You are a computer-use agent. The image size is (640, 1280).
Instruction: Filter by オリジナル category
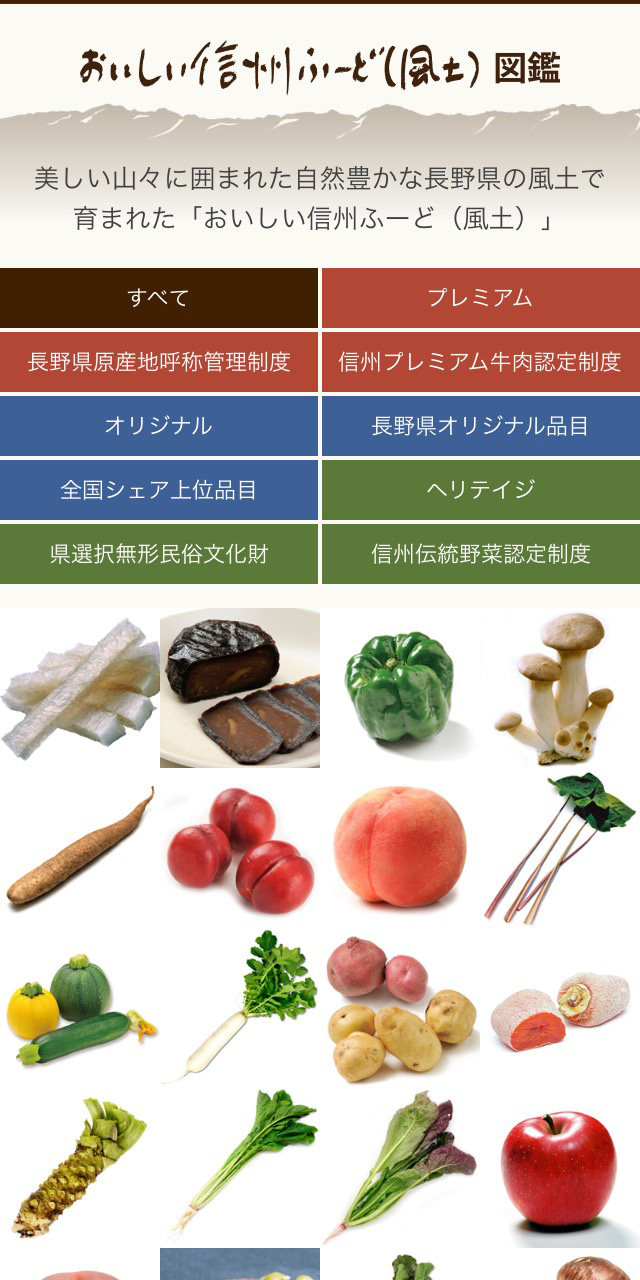[158, 426]
